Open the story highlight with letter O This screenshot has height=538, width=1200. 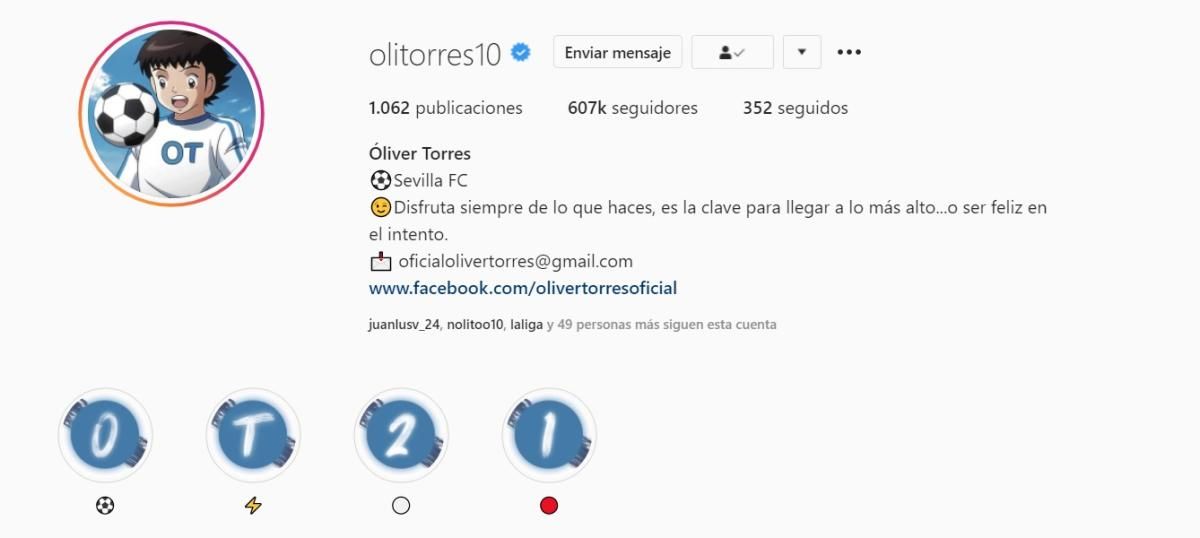click(105, 435)
